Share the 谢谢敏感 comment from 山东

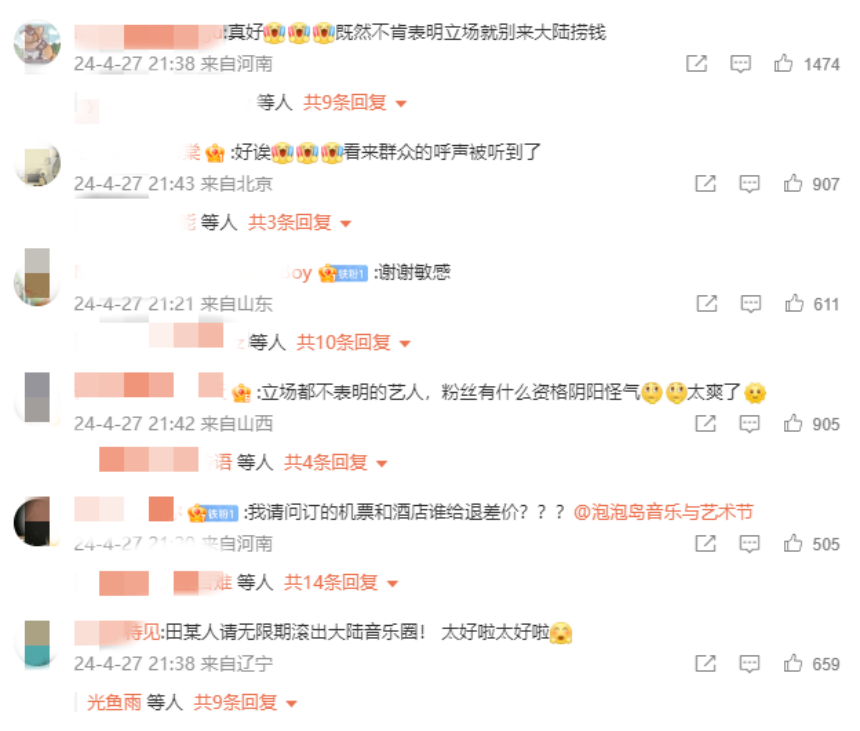click(705, 304)
